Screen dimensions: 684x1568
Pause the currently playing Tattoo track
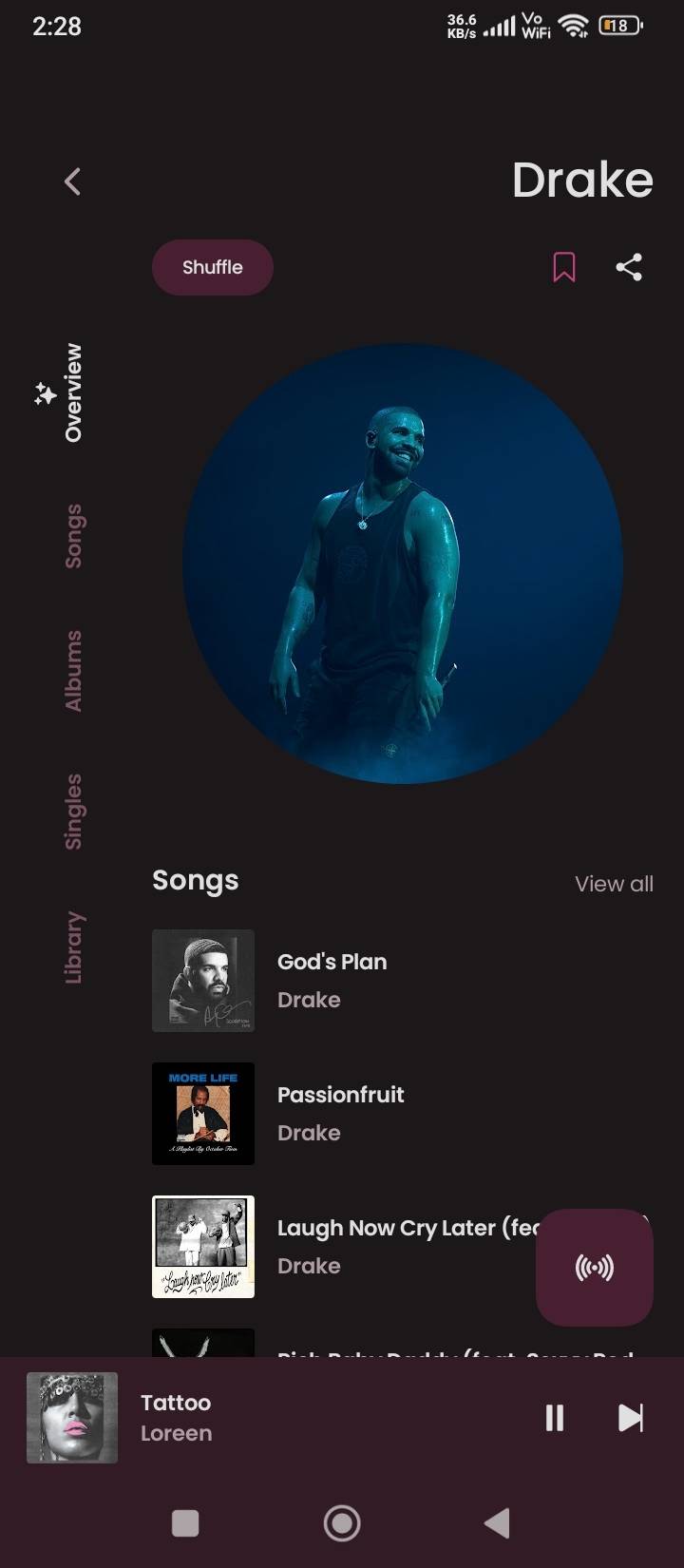[555, 1417]
